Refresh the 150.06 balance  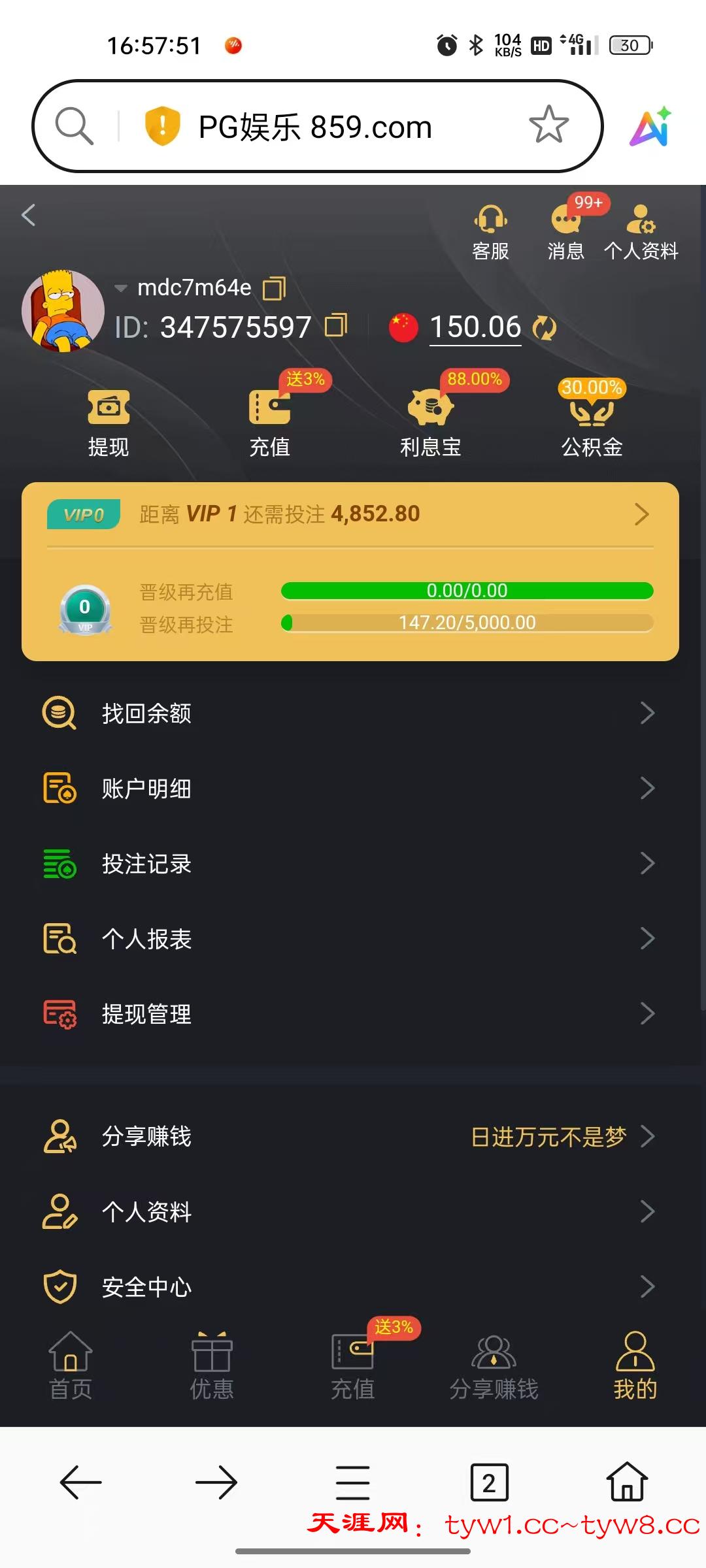click(544, 327)
